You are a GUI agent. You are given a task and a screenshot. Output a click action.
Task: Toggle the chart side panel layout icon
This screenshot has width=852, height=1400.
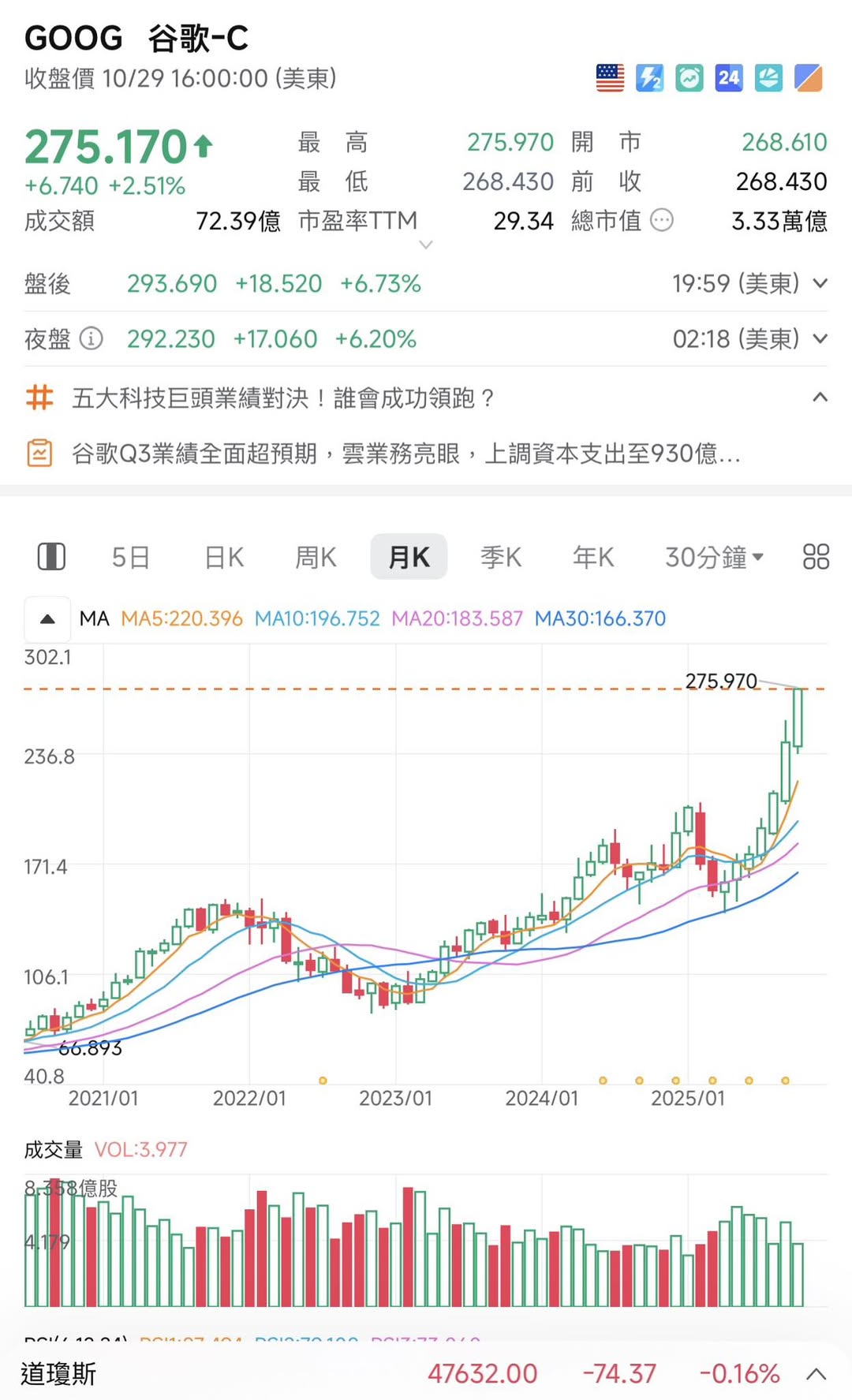click(x=52, y=557)
